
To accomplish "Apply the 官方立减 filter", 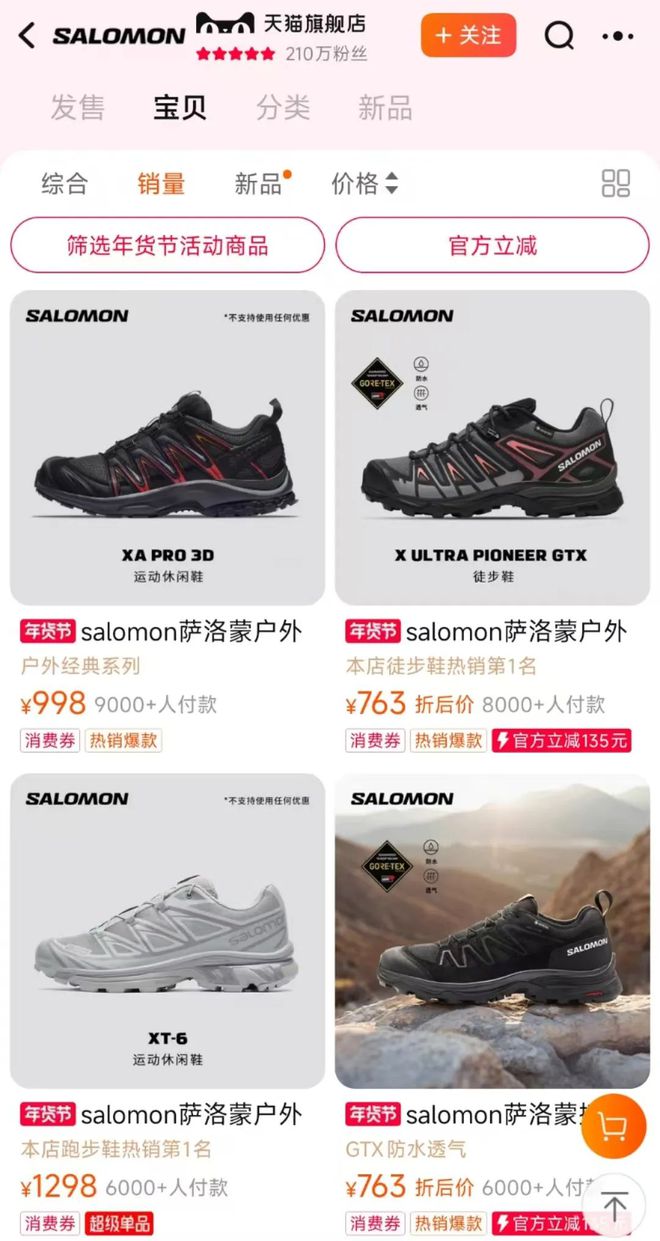I will (x=492, y=245).
